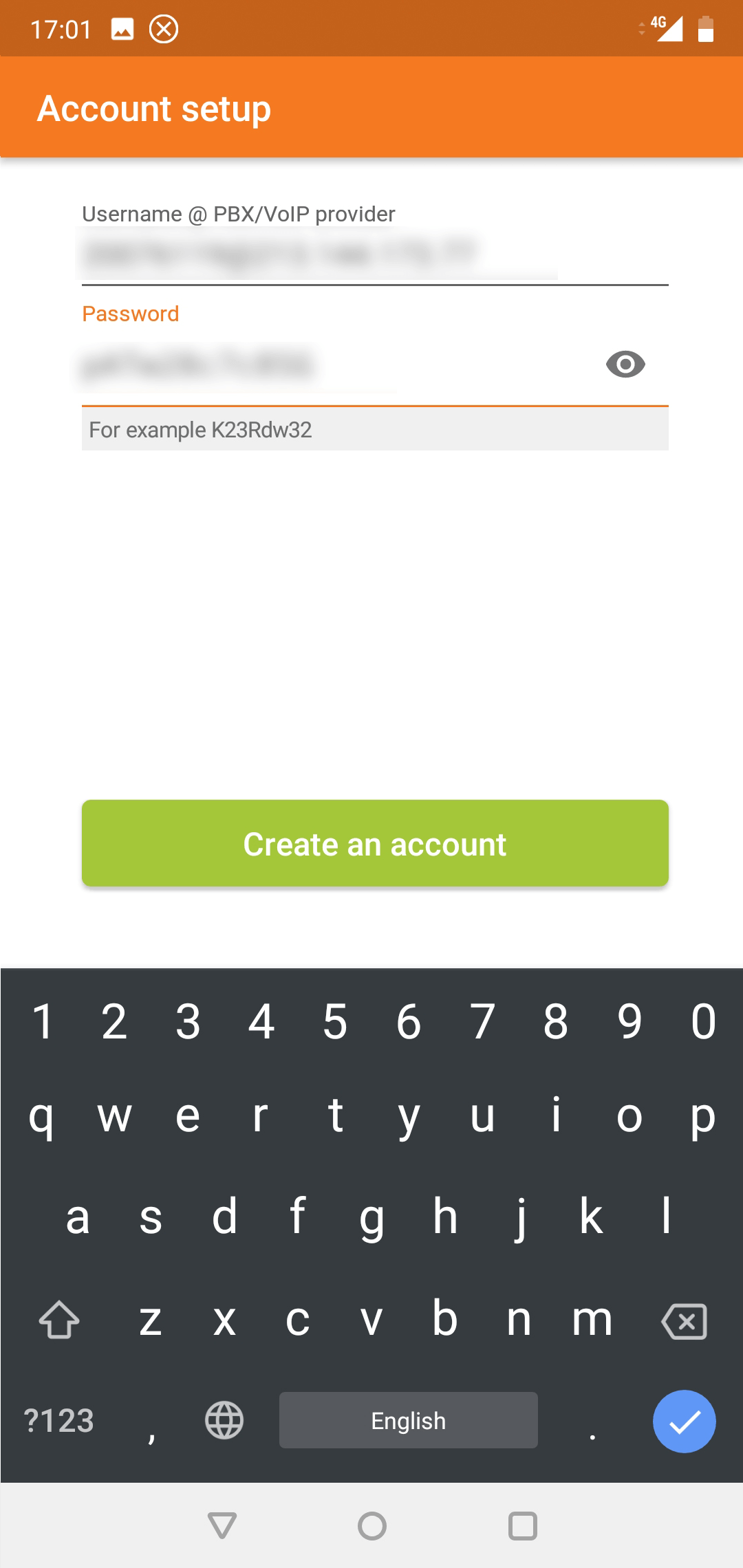Toggle password visibility with the eye icon
743x1568 pixels.
pyautogui.click(x=625, y=364)
